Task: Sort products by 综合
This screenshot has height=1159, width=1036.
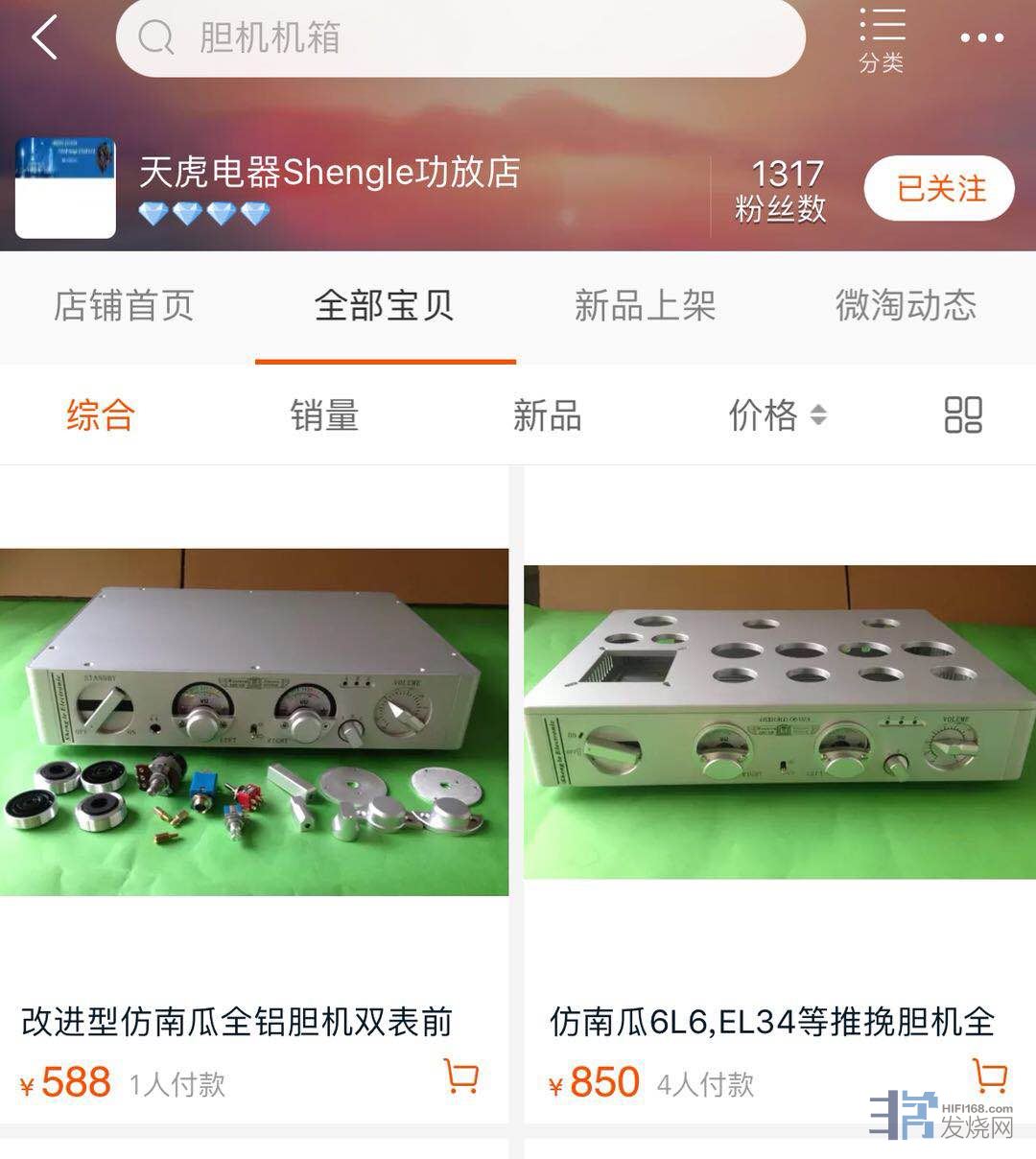Action: click(101, 415)
